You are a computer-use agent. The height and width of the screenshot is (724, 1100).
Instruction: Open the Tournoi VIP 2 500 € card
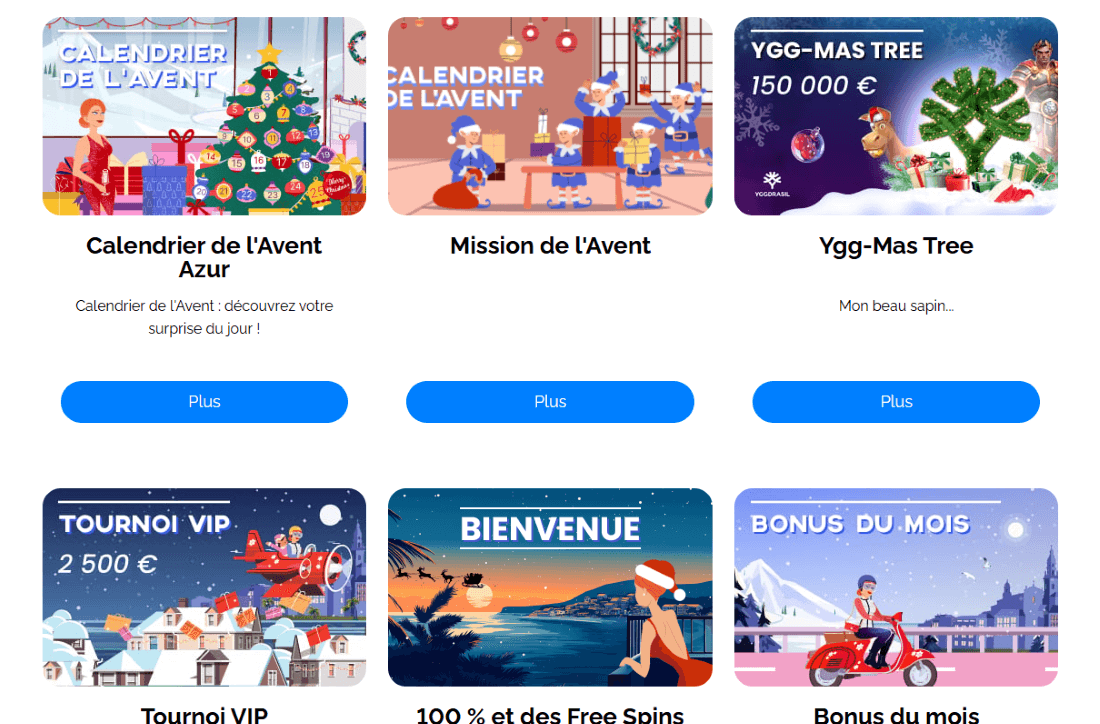click(x=204, y=587)
